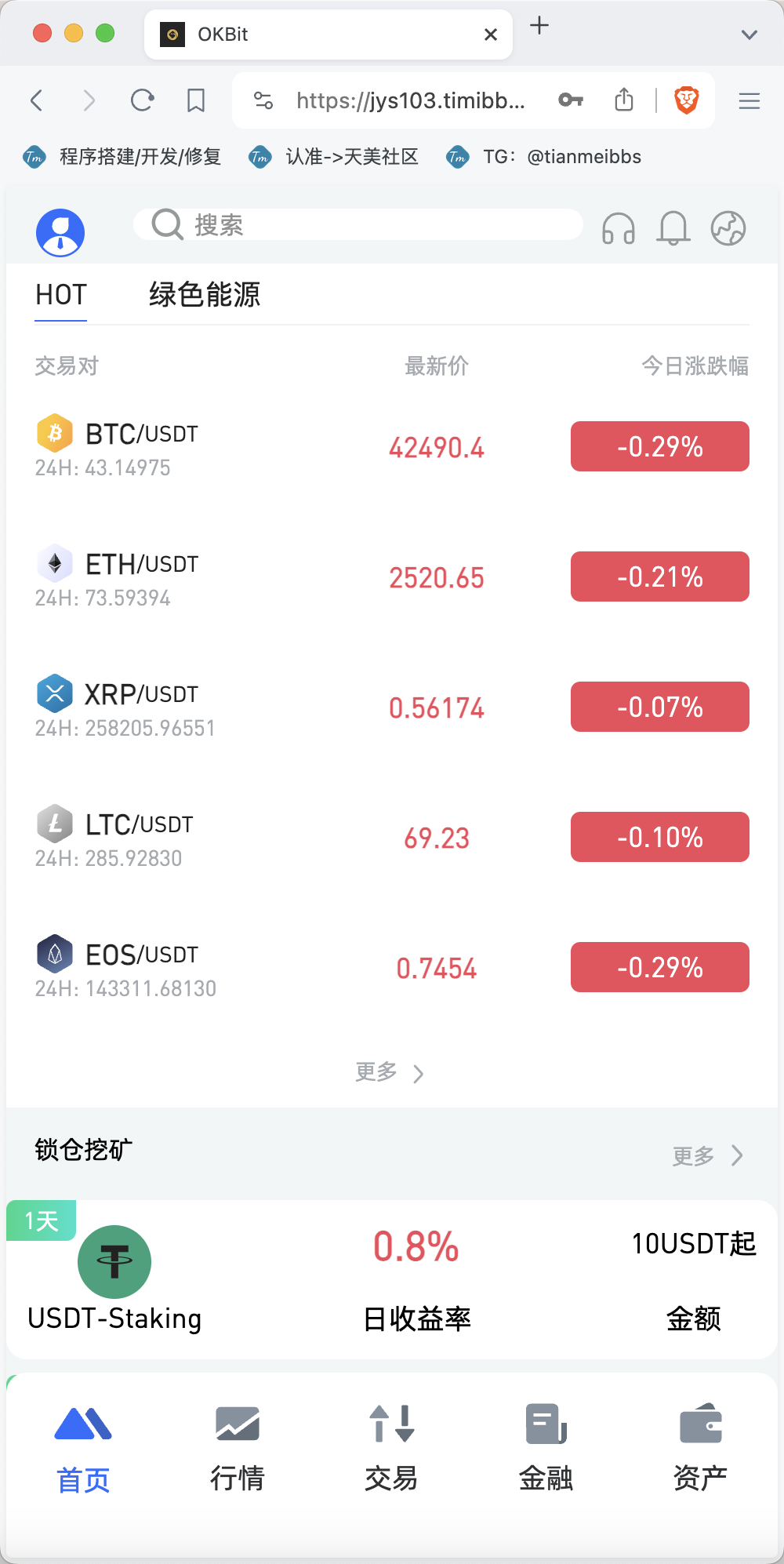This screenshot has width=784, height=1564.
Task: Select the HOT tab
Action: click(x=61, y=295)
